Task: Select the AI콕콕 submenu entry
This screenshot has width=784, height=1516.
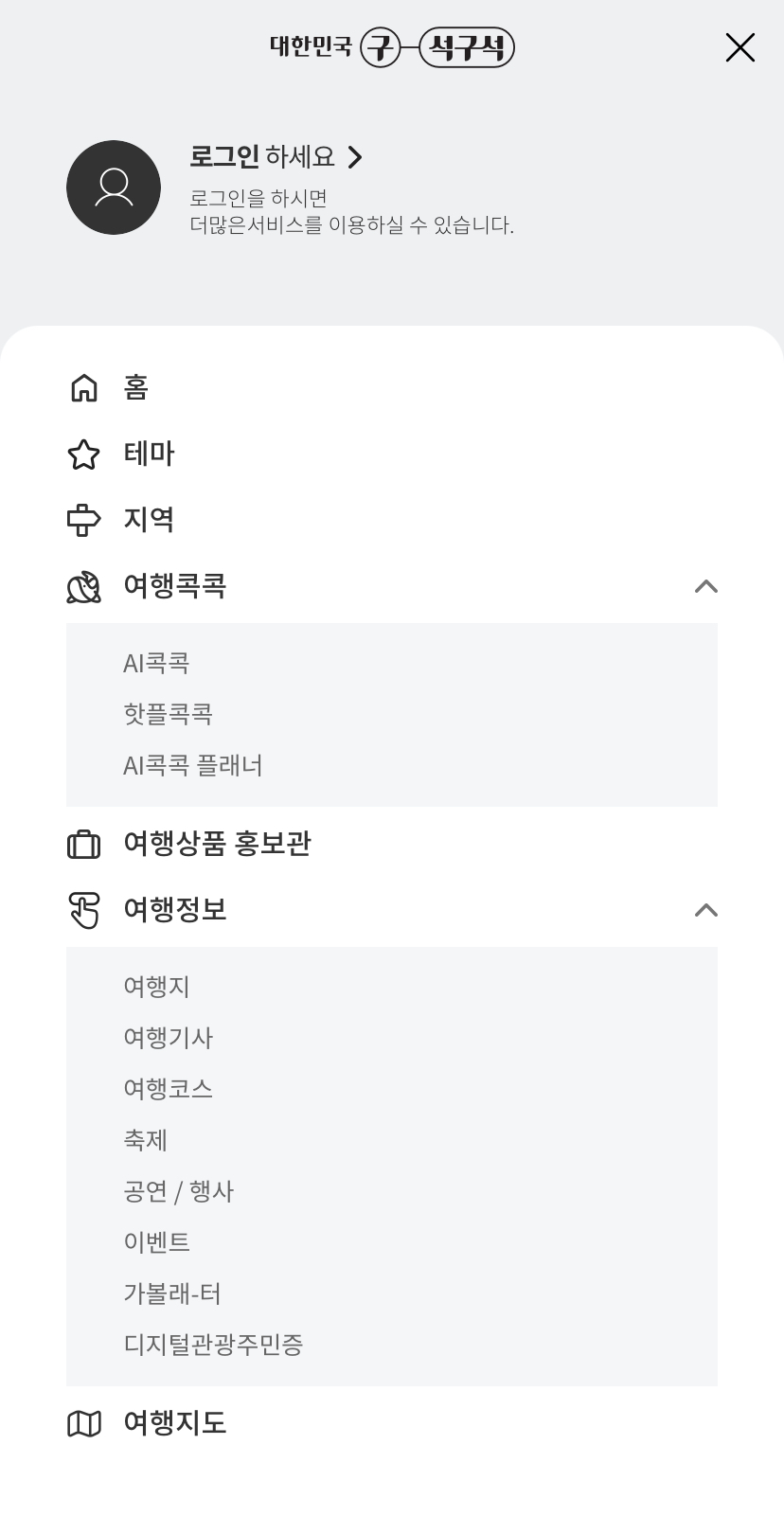Action: click(x=156, y=663)
